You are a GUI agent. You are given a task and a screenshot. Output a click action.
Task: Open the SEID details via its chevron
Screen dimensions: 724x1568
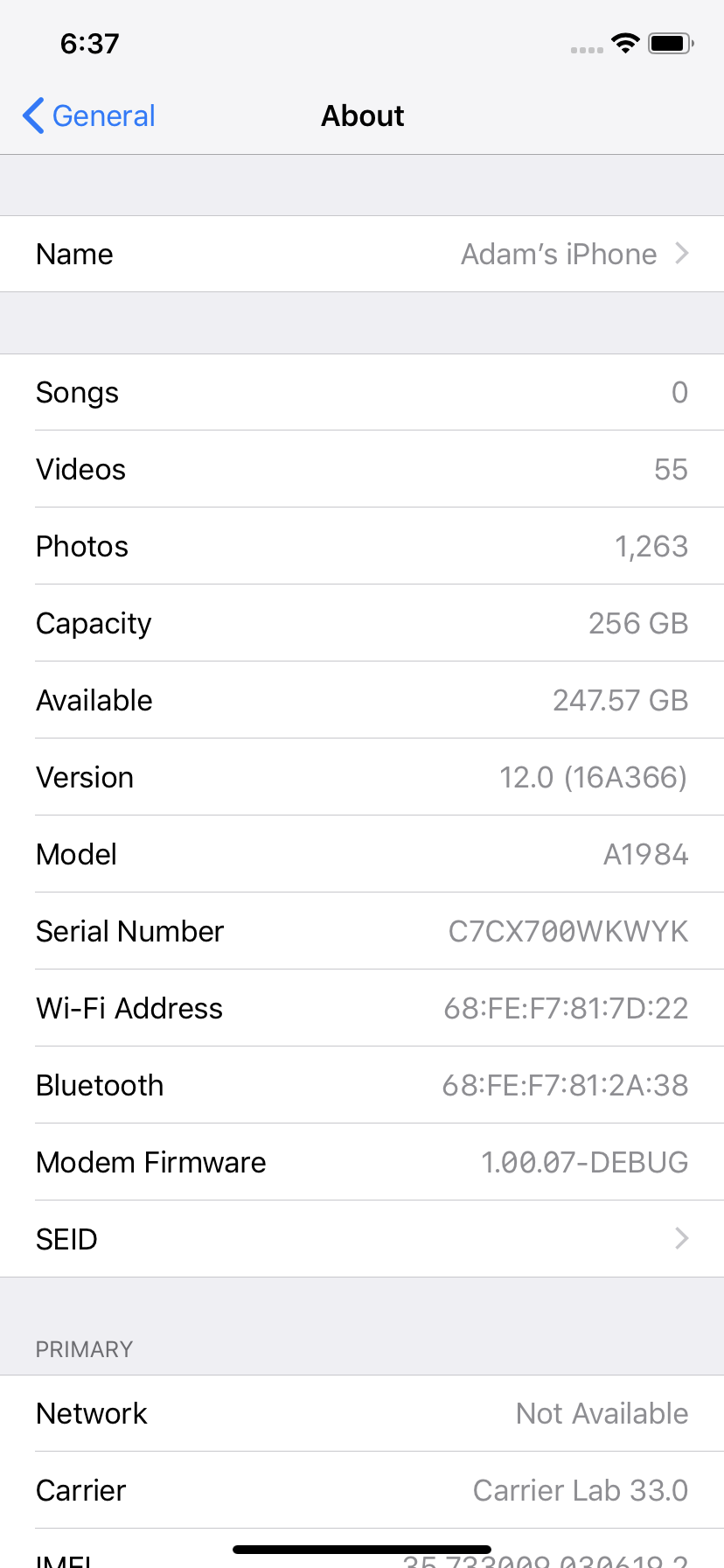point(681,1239)
